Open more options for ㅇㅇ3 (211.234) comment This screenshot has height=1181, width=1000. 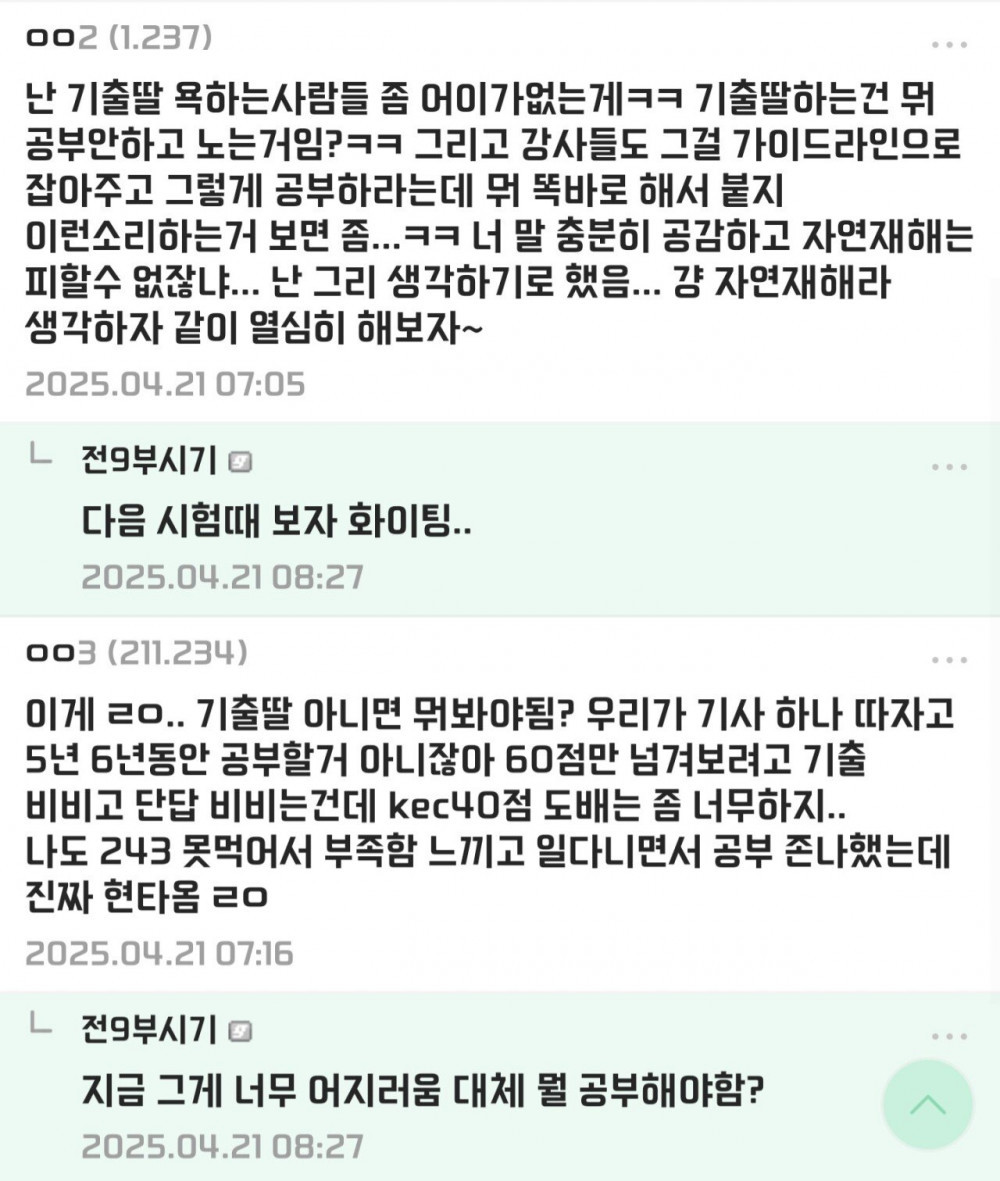tap(949, 660)
